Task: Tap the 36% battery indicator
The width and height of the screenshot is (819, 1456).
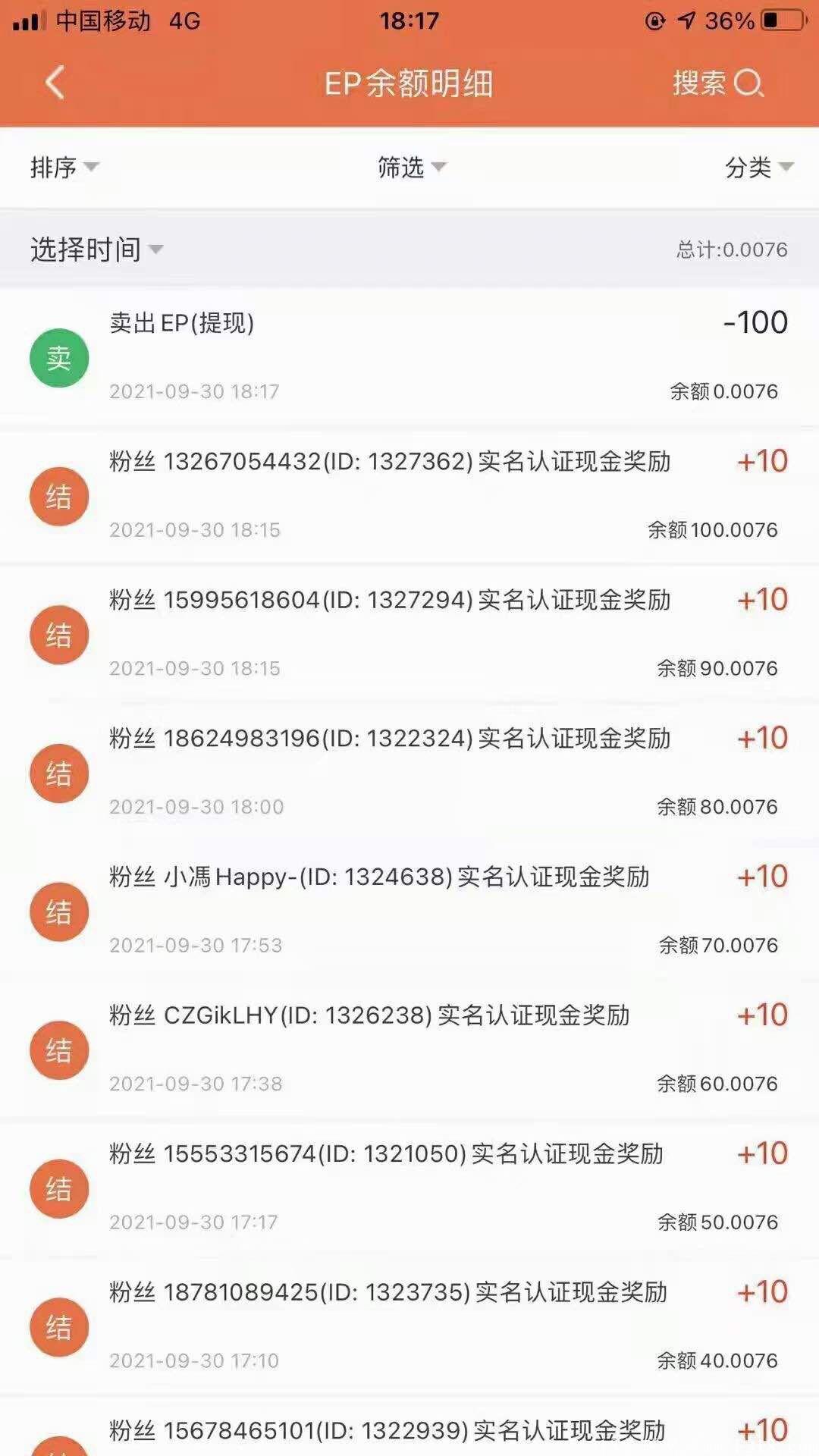Action: point(730,20)
